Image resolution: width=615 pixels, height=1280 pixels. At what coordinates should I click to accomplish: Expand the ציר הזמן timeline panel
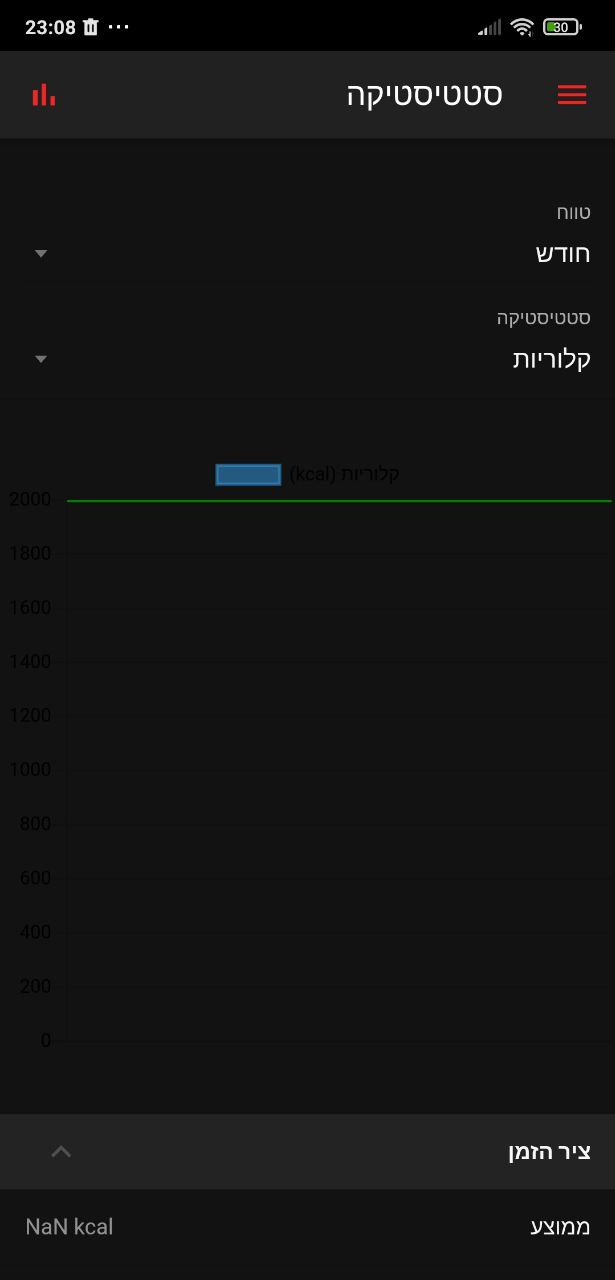coord(62,1151)
